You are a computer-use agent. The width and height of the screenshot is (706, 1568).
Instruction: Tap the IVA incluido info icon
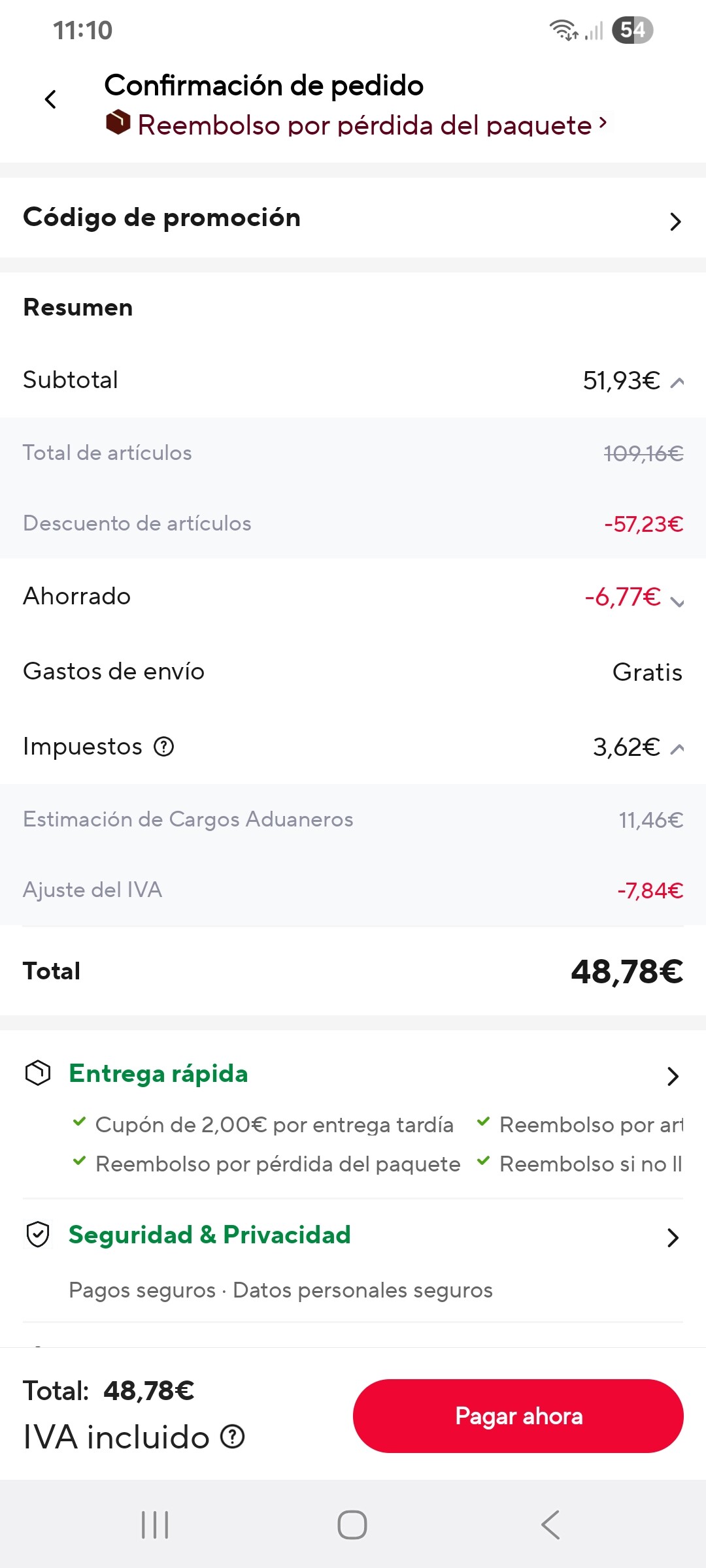point(233,1436)
